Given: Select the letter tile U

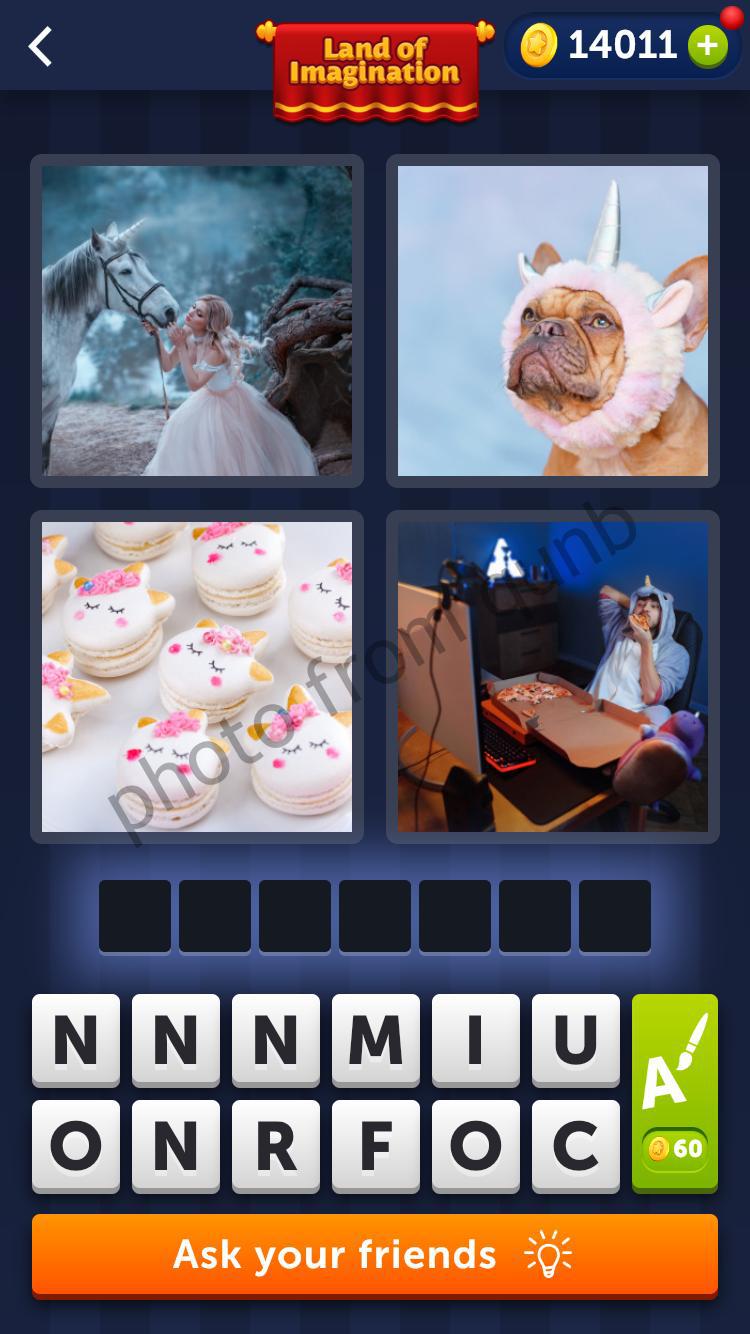Looking at the screenshot, I should click(575, 1040).
